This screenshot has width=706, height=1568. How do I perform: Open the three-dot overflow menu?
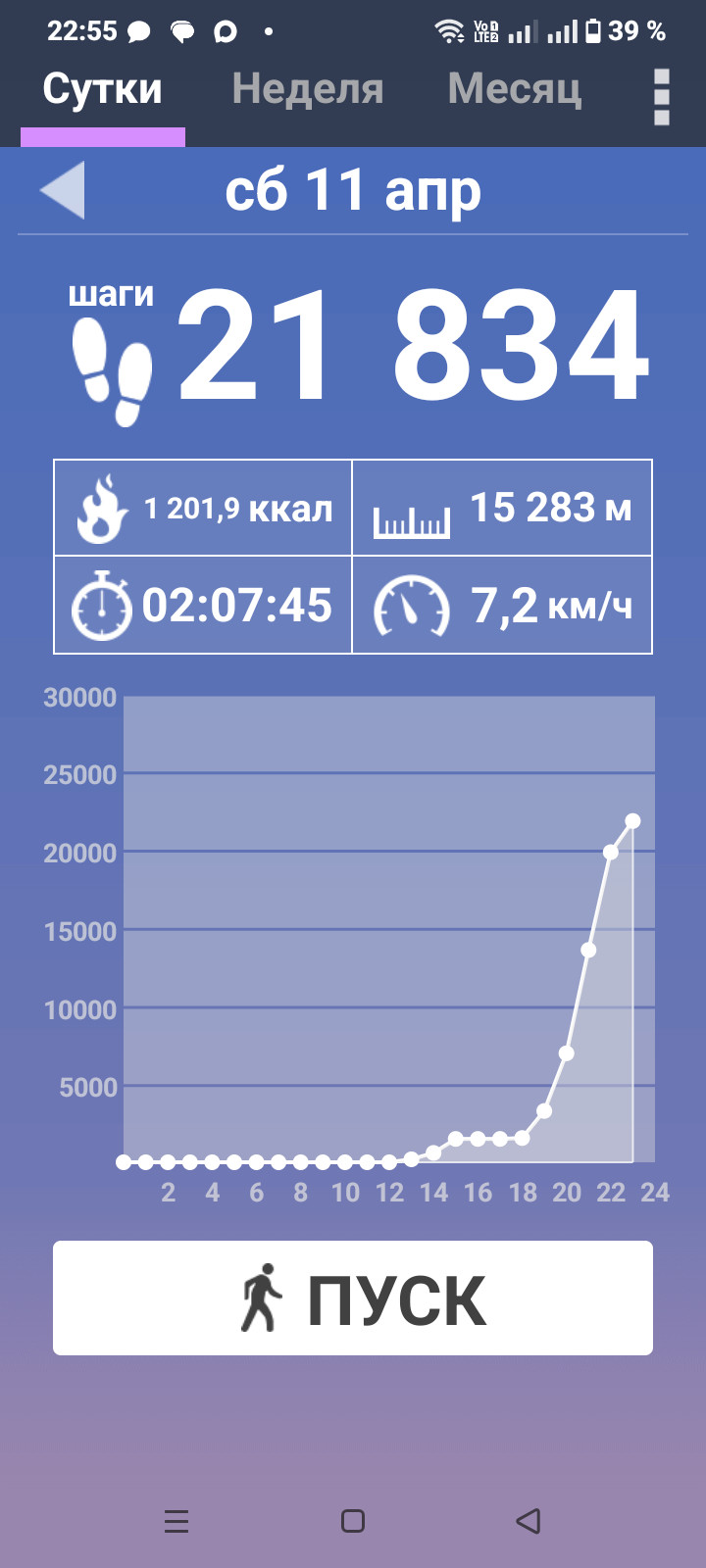(662, 97)
